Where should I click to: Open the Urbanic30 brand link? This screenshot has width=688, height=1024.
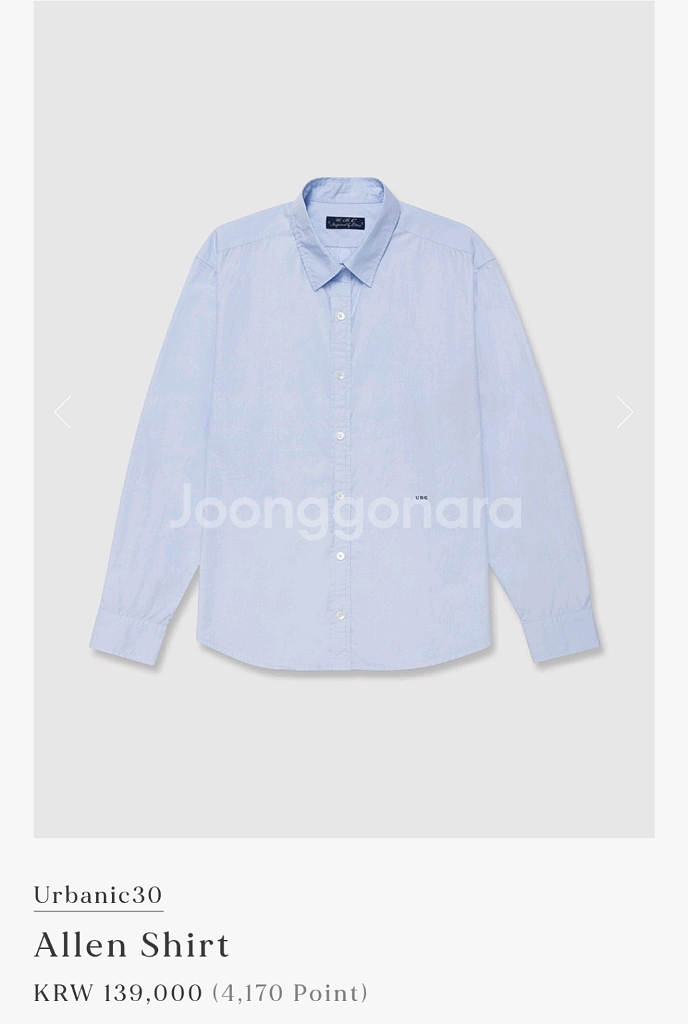(98, 894)
